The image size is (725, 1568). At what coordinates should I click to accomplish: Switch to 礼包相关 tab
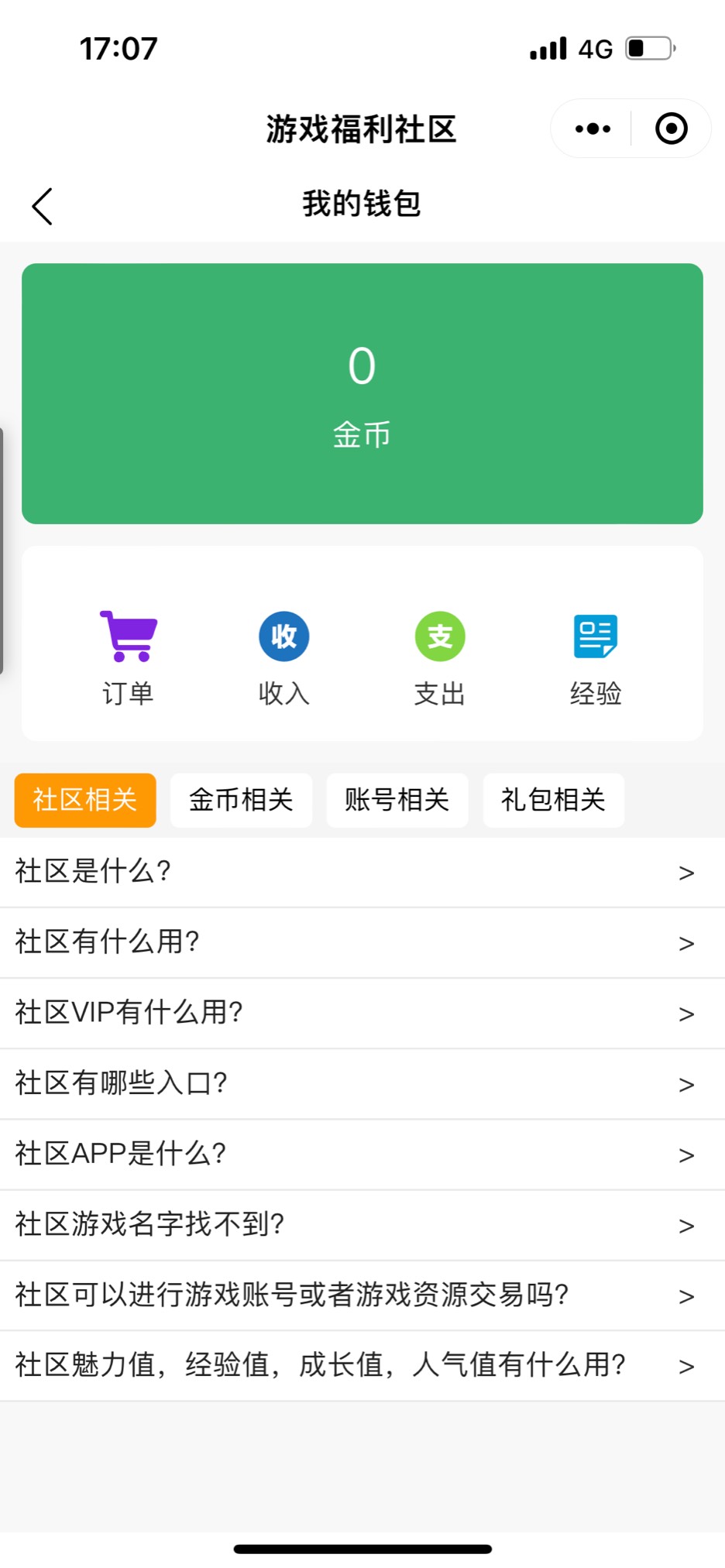pyautogui.click(x=553, y=800)
